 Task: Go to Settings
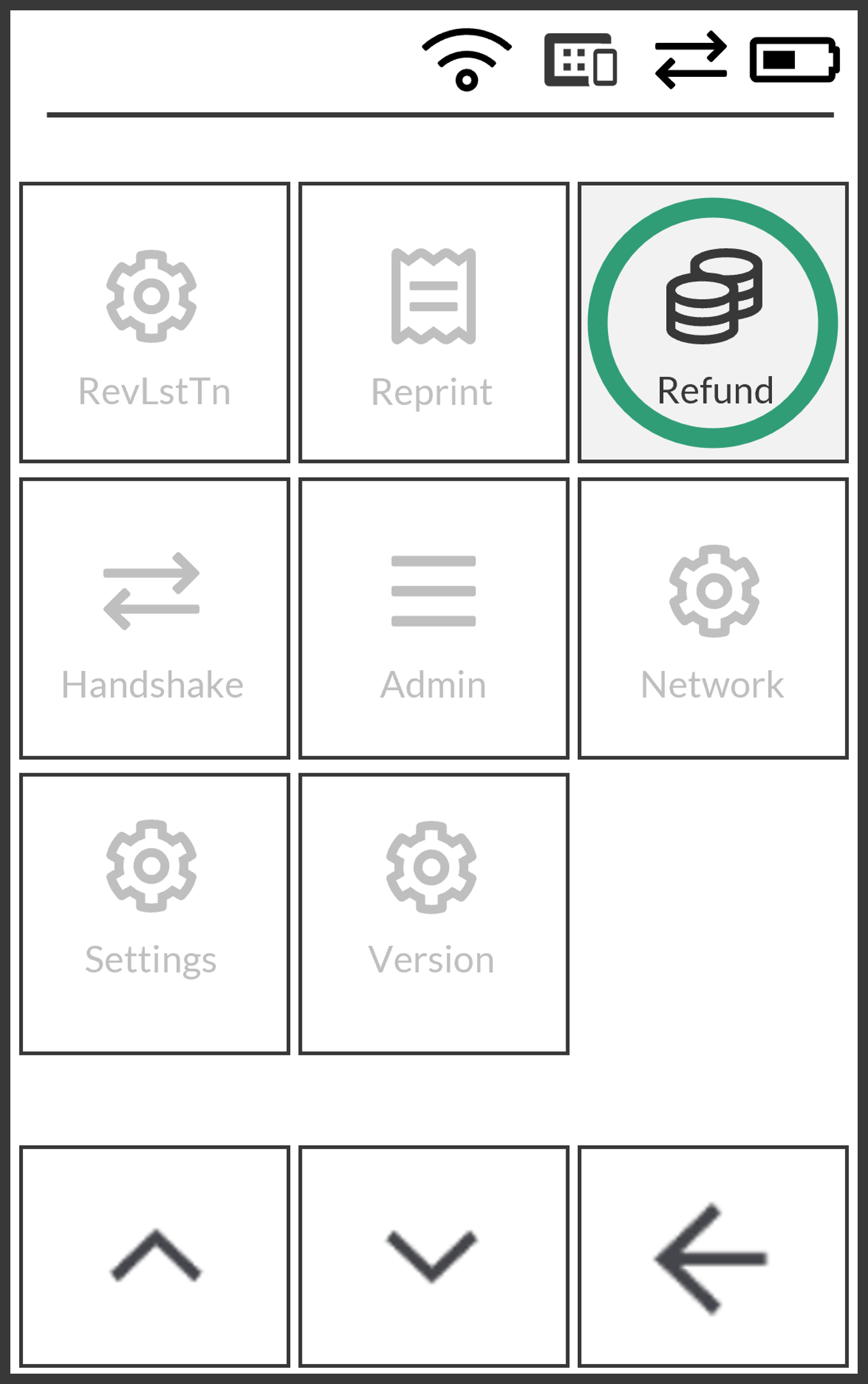point(154,914)
